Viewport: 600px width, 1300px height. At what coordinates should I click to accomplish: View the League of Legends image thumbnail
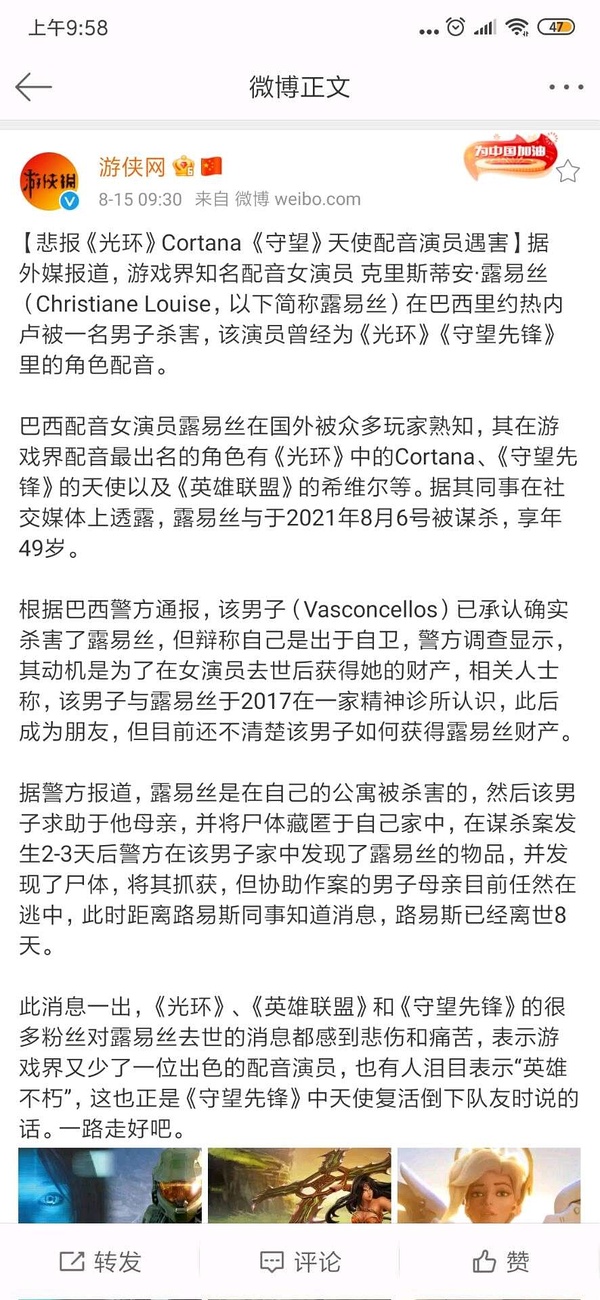298,1185
